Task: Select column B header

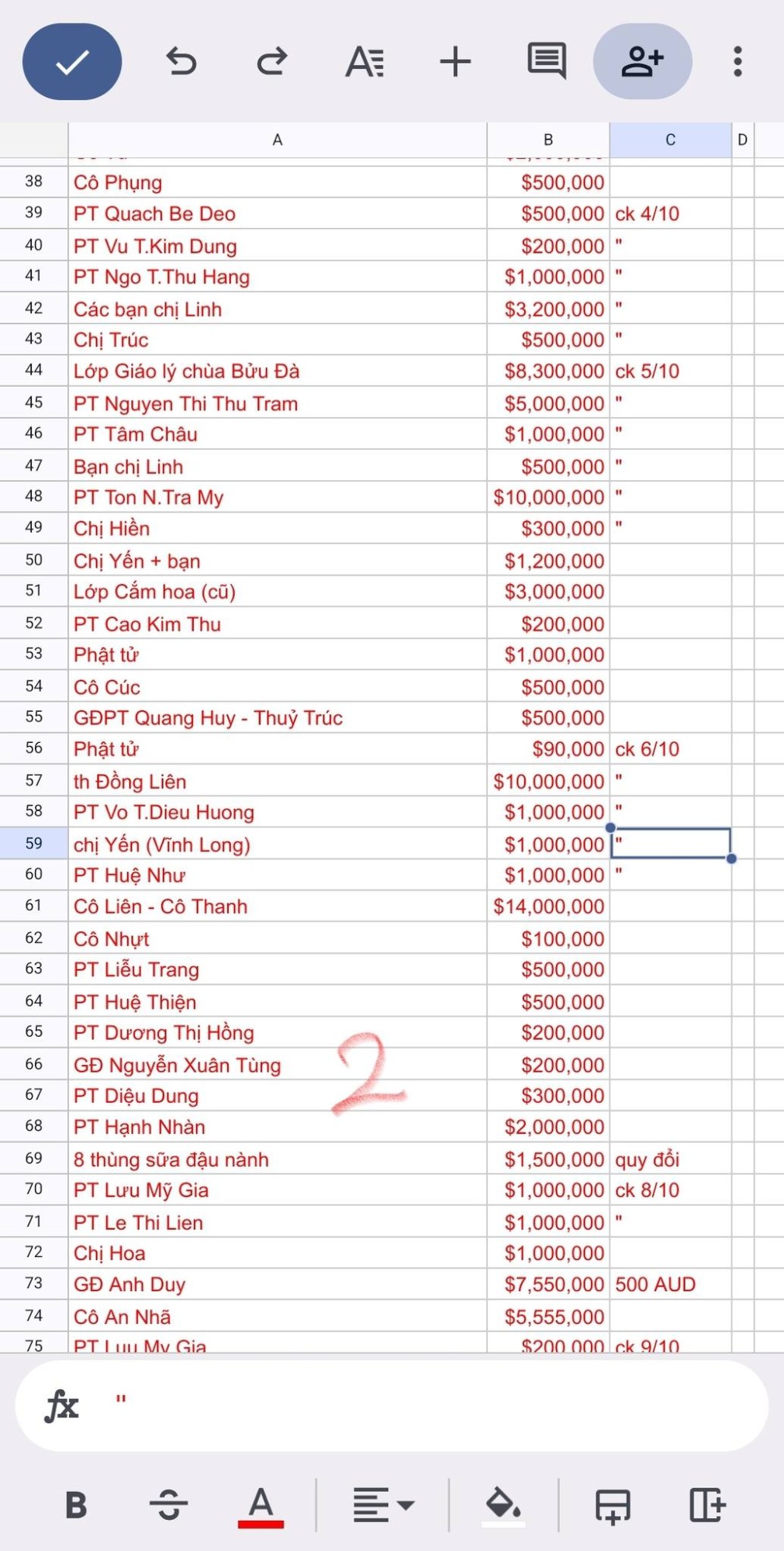Action: [x=548, y=140]
